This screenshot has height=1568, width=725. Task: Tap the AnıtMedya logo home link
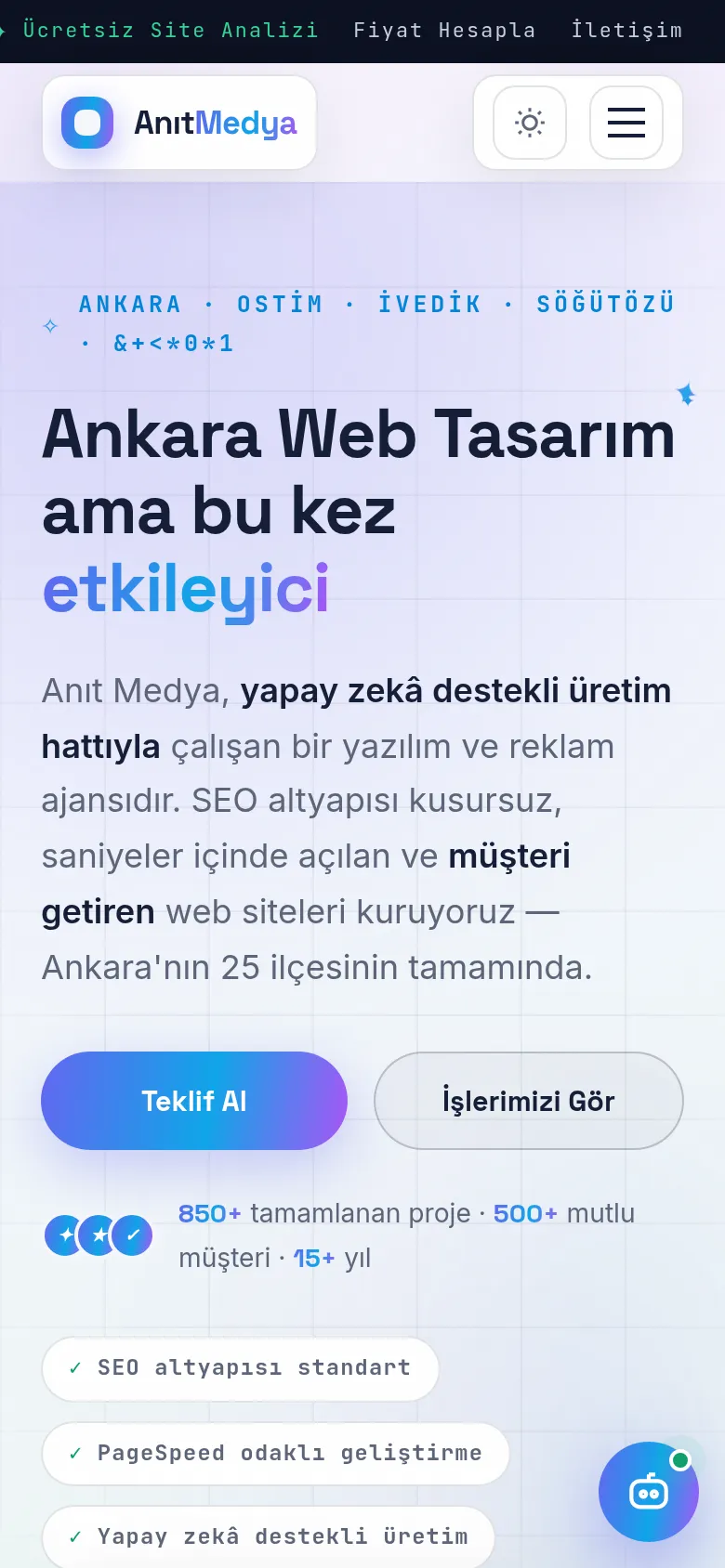coord(179,123)
